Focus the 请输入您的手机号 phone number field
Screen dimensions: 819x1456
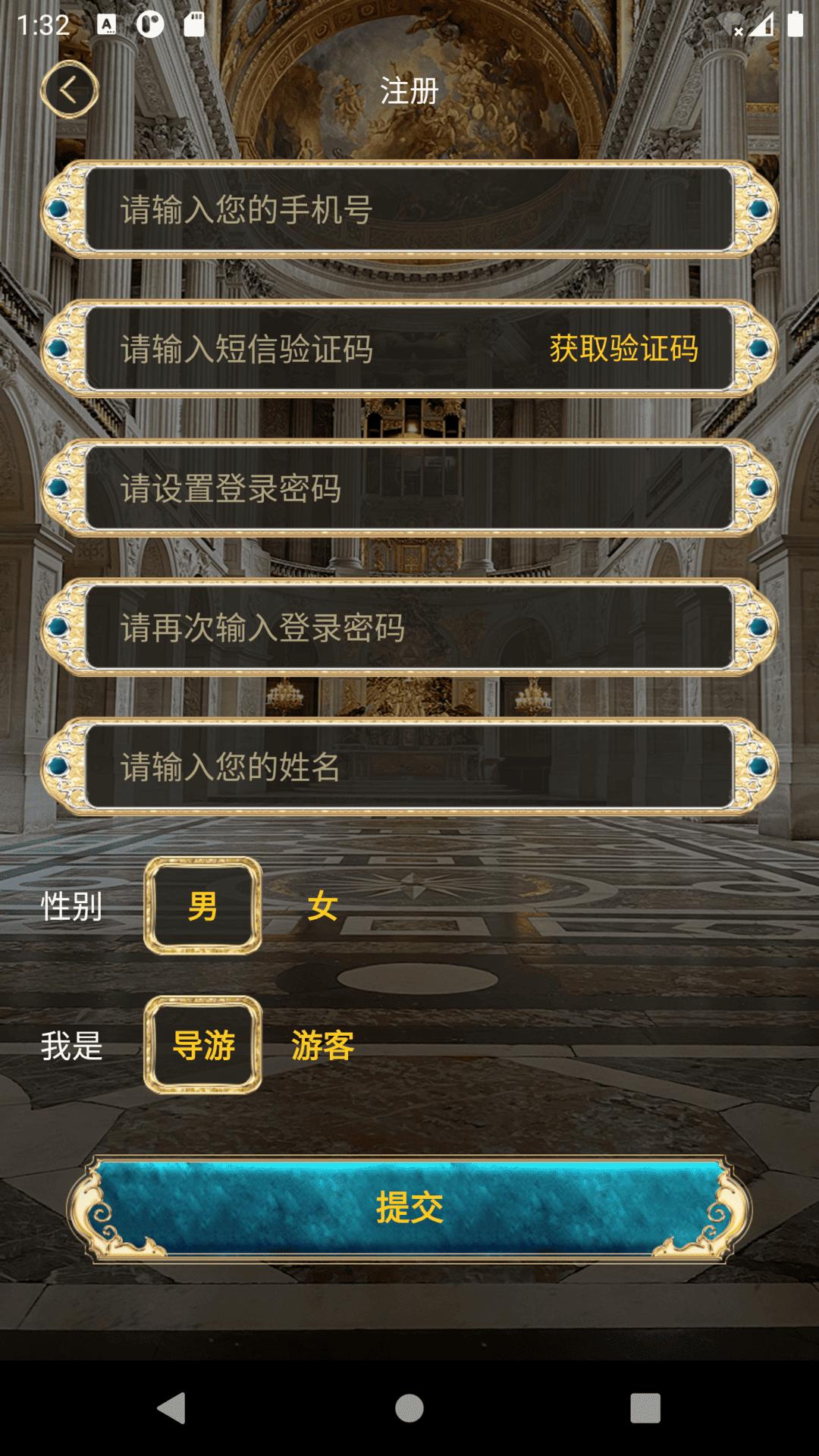(x=409, y=209)
